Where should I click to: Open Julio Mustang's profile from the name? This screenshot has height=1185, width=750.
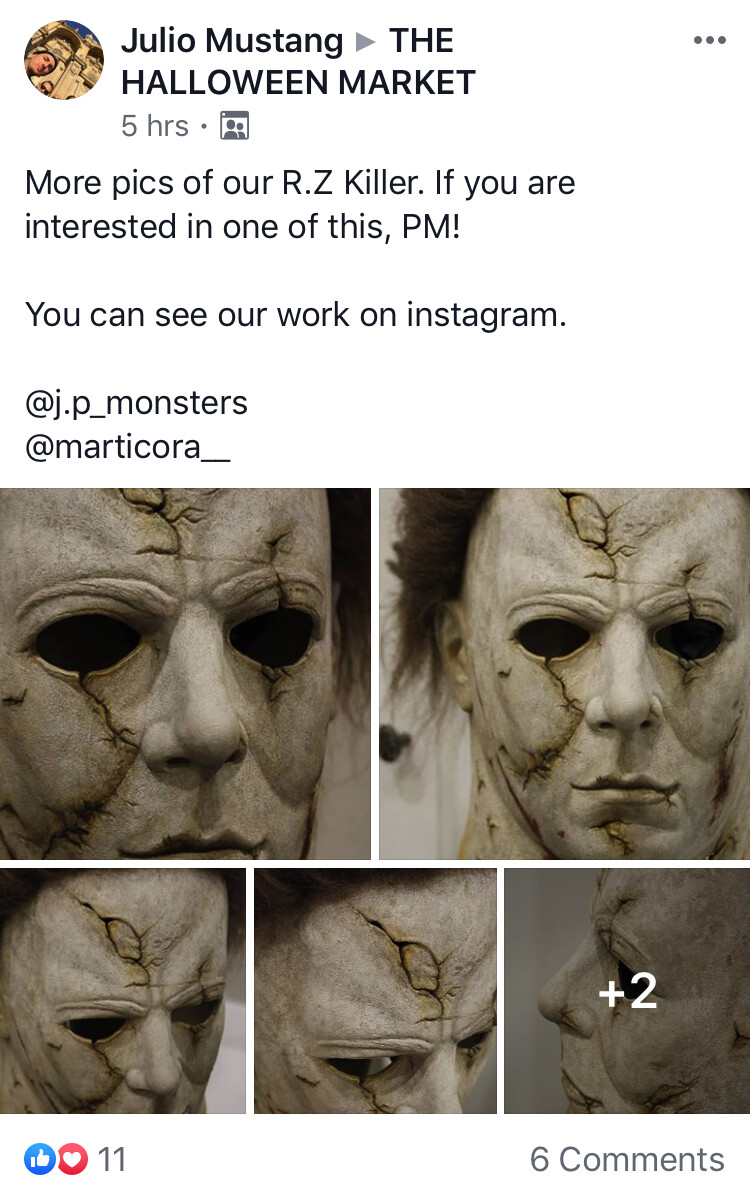pos(231,41)
